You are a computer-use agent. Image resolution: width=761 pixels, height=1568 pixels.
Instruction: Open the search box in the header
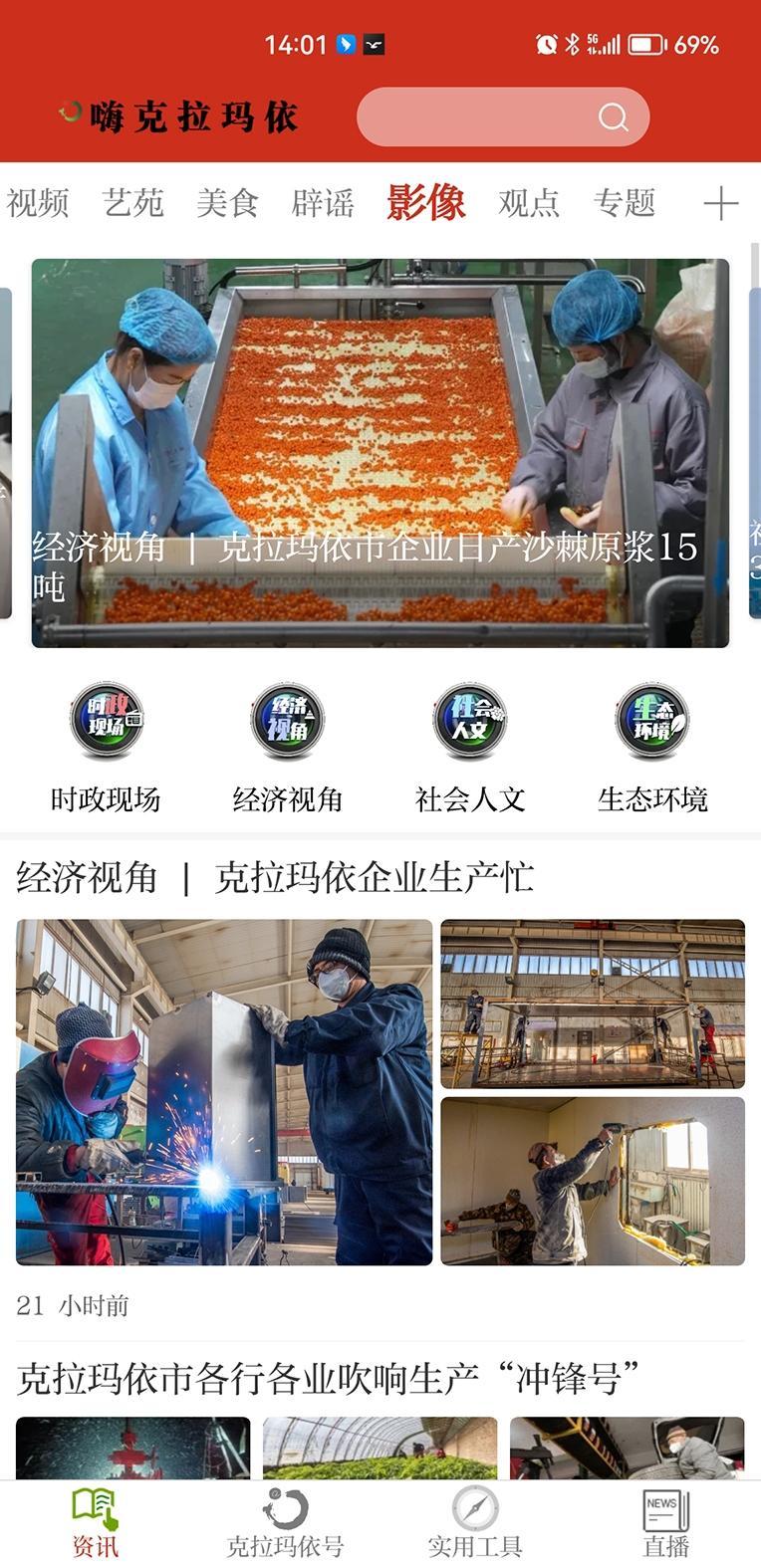click(503, 117)
